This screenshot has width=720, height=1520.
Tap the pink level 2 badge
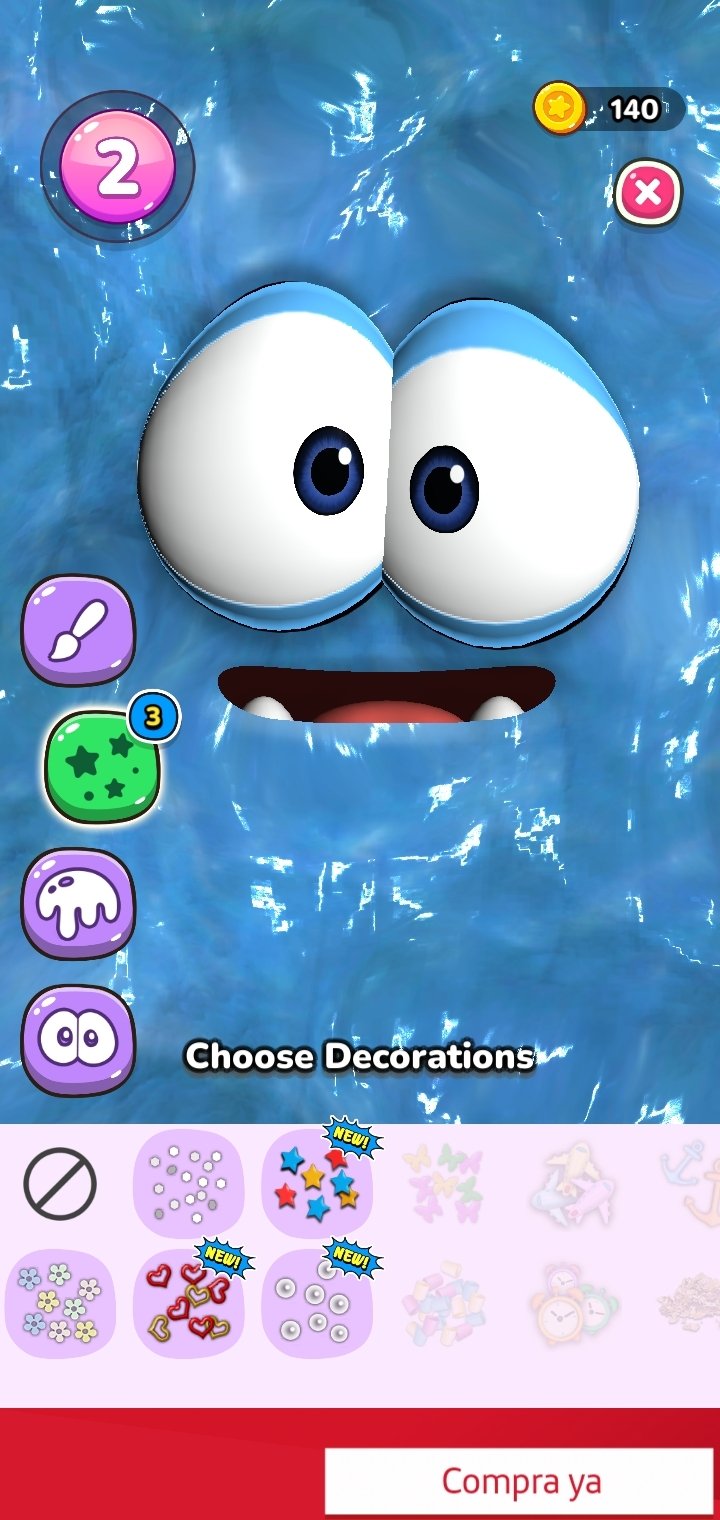tap(118, 169)
